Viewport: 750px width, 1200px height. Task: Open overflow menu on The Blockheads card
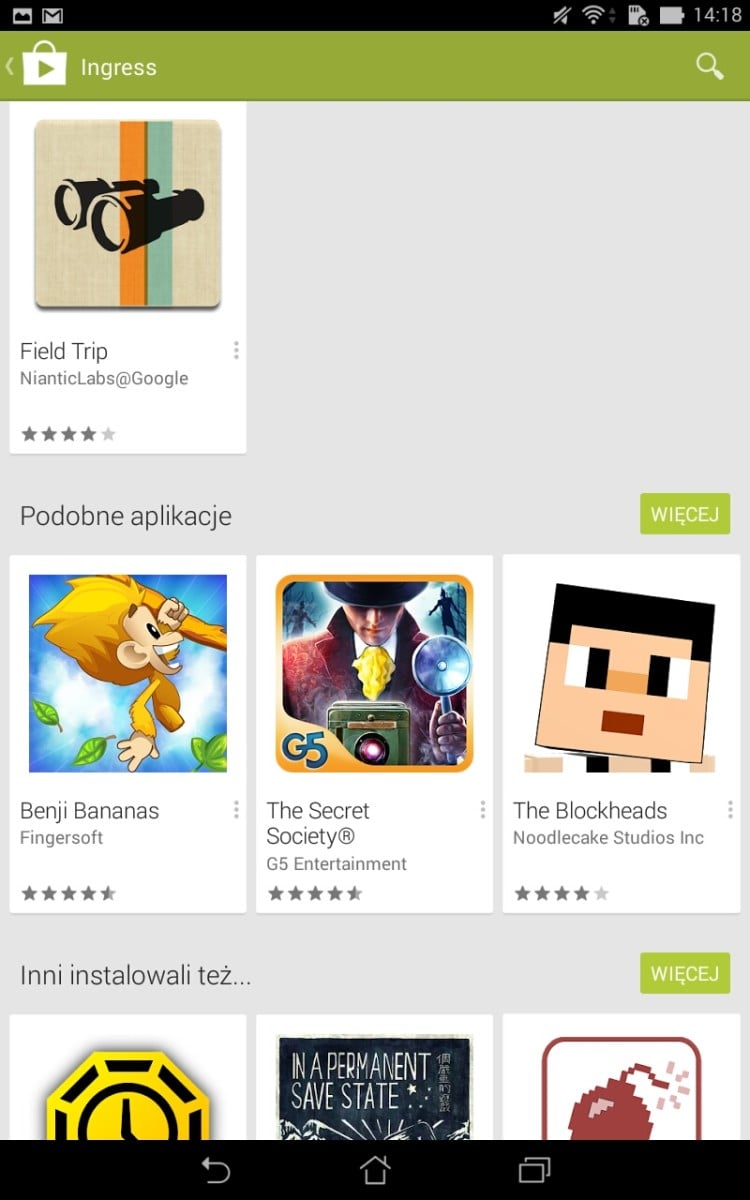(x=729, y=809)
